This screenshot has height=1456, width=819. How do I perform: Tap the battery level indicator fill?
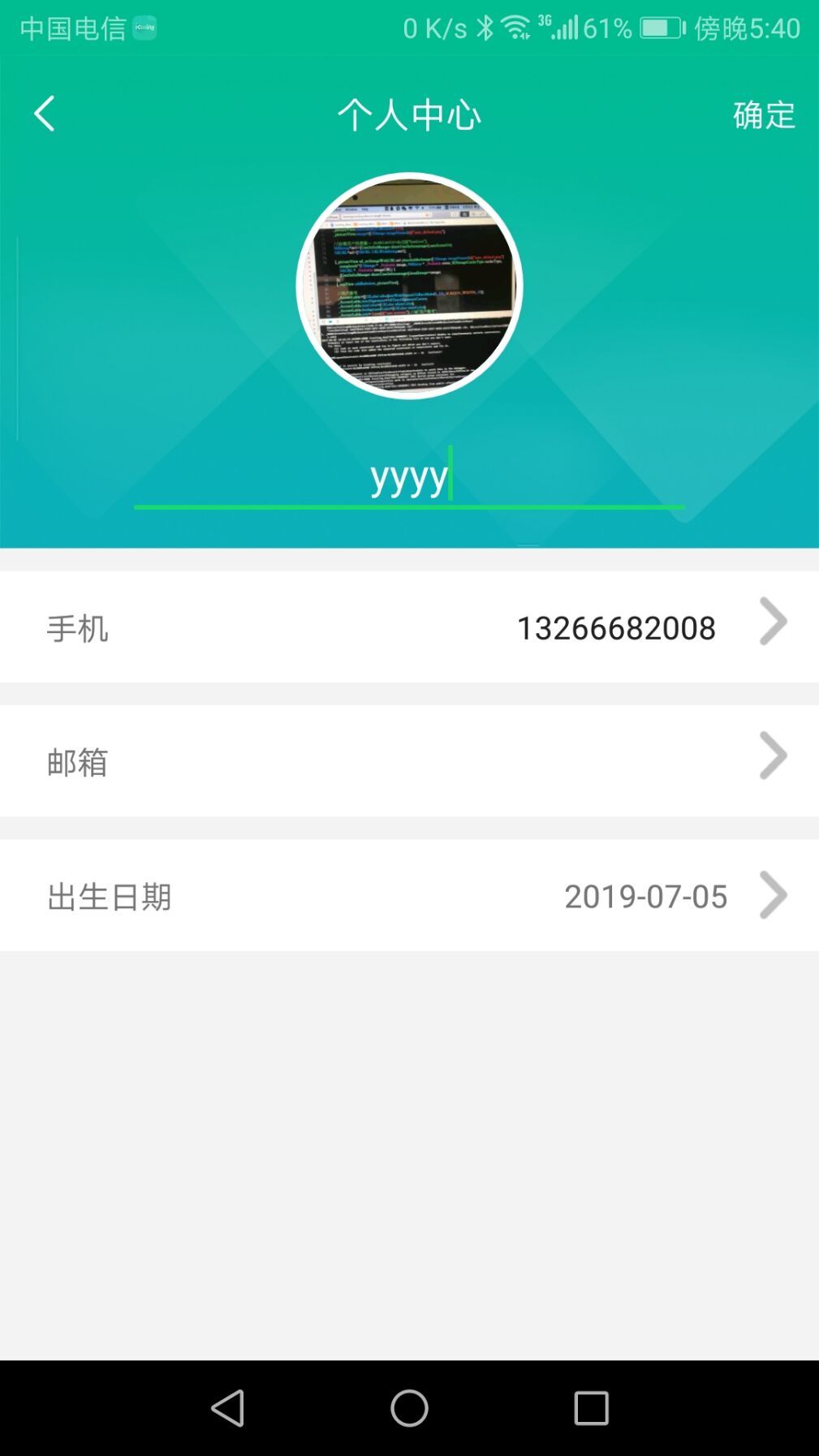tap(653, 27)
